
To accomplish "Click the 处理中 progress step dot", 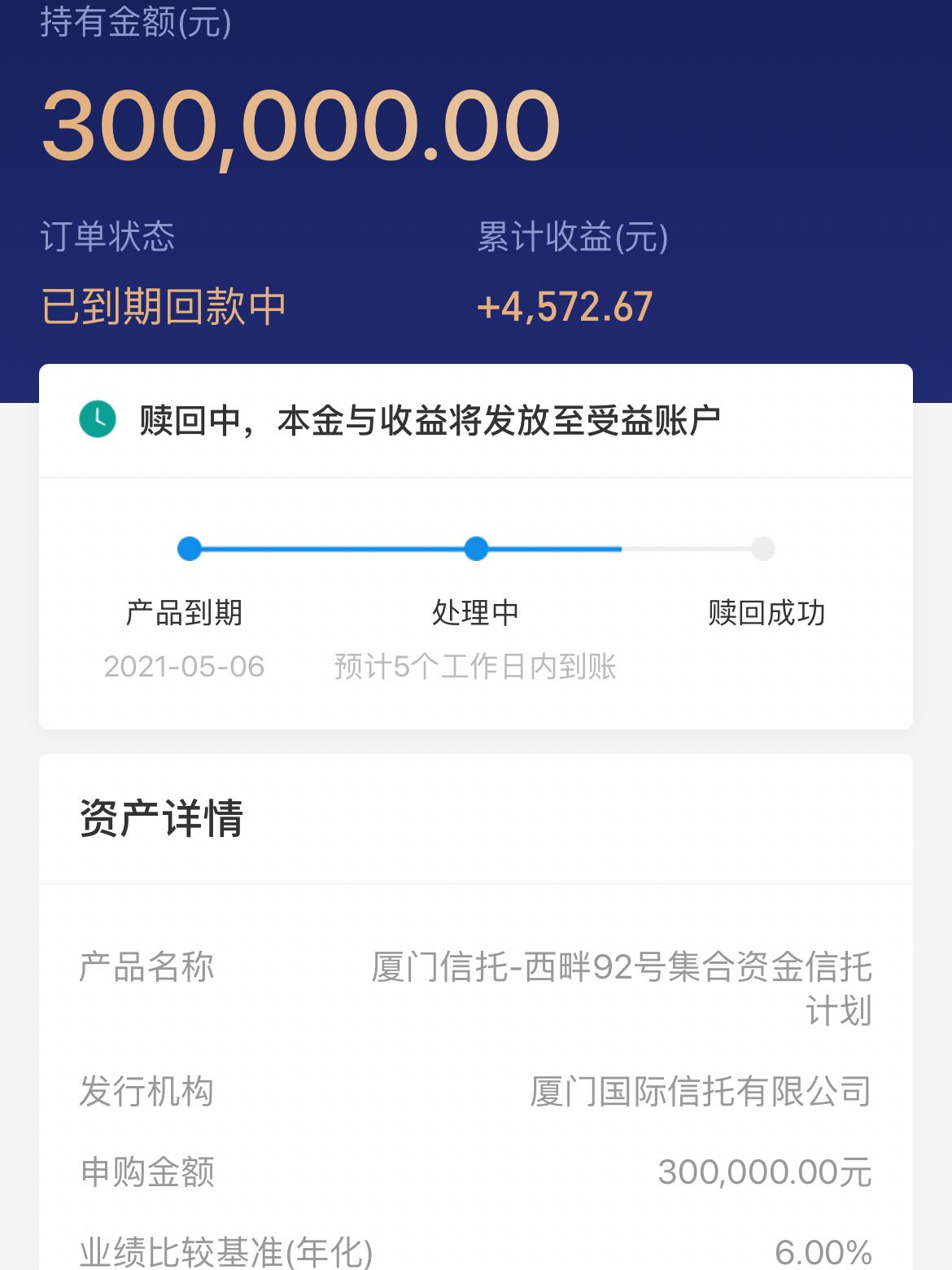I will pyautogui.click(x=476, y=550).
